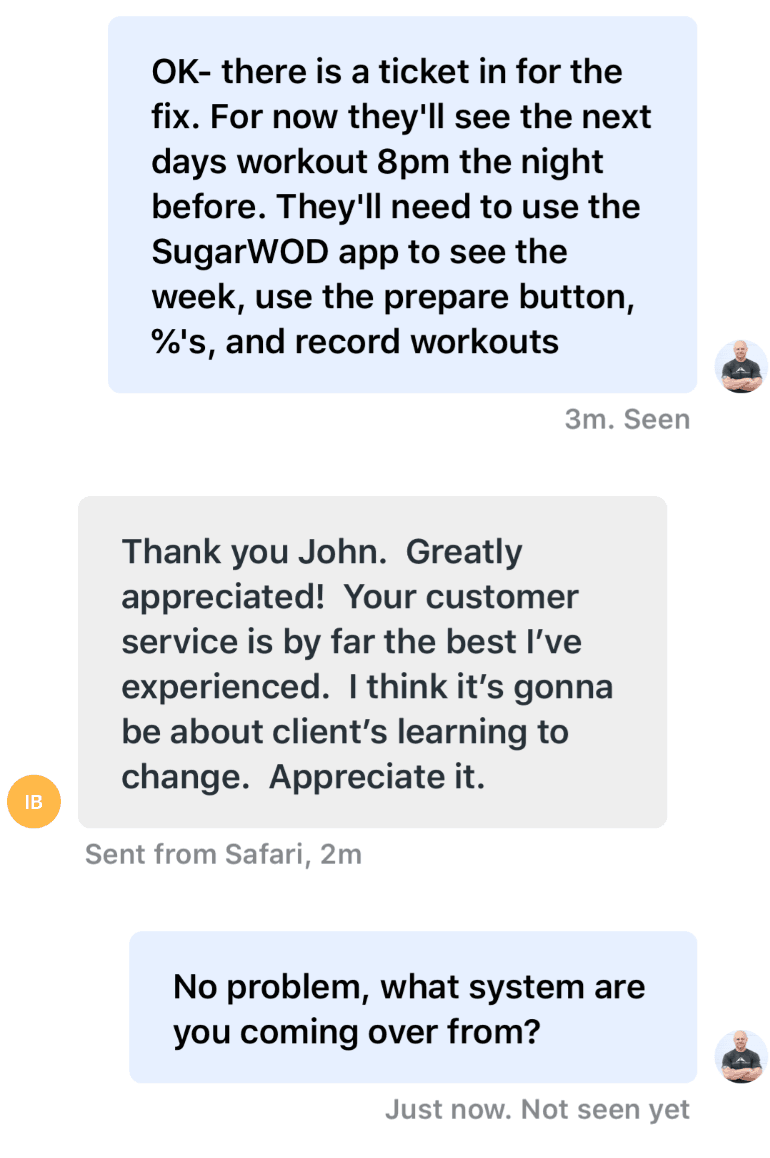
Task: Tap agent avatar beside "No problem" message
Action: (x=741, y=1056)
